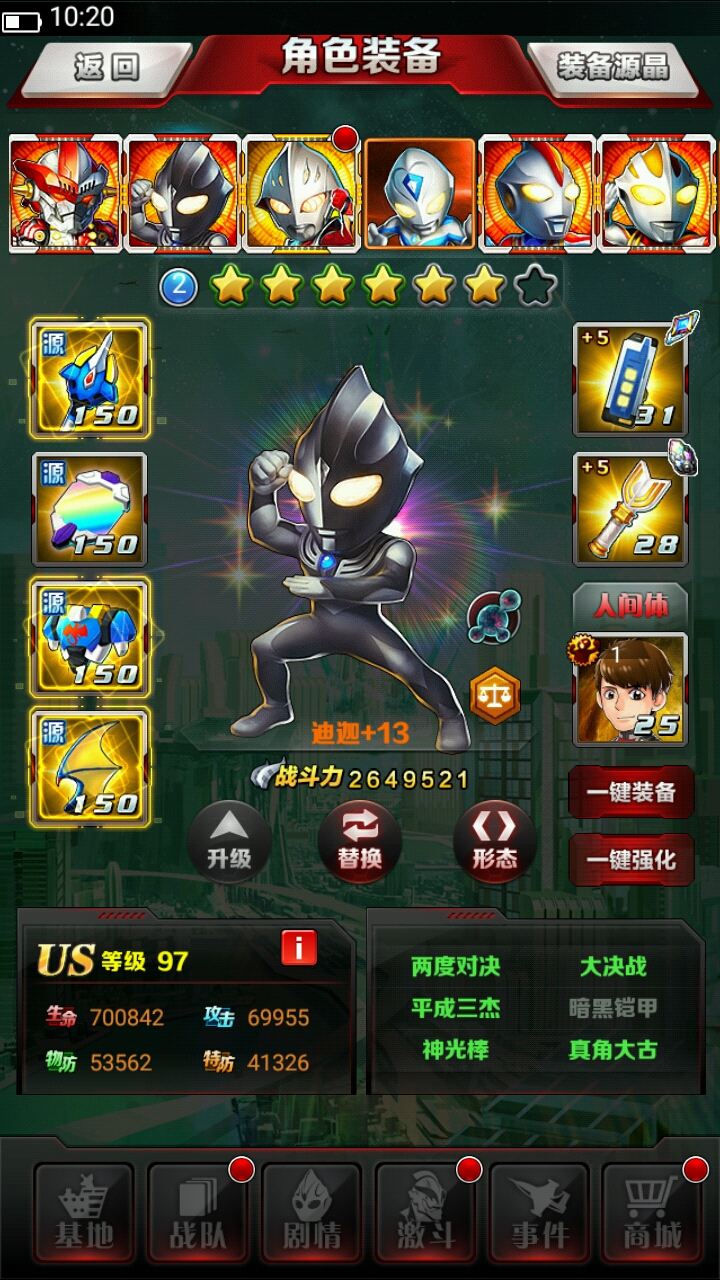Open 装备源晶 equipment crystals
The width and height of the screenshot is (720, 1280).
pyautogui.click(x=613, y=68)
